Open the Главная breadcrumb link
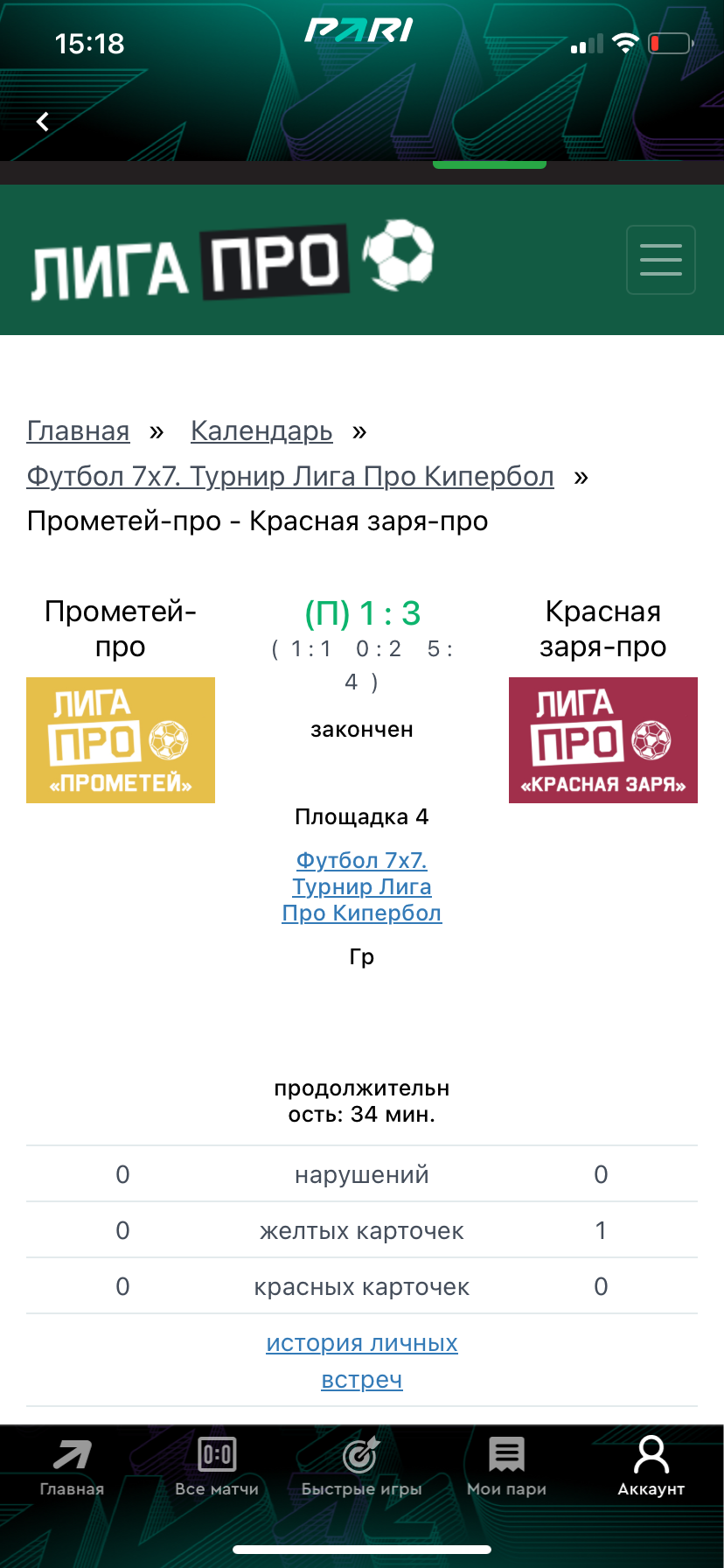Viewport: 724px width, 1568px height. [78, 430]
